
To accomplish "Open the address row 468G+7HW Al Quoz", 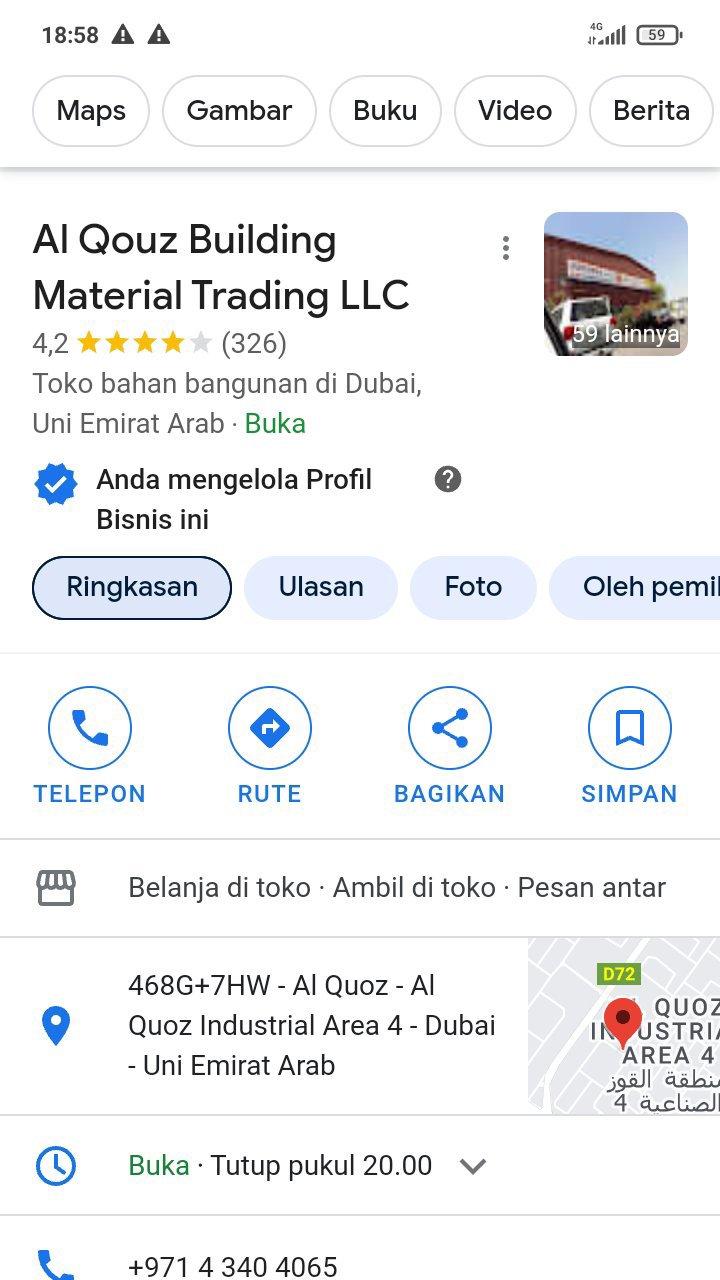I will 311,1025.
